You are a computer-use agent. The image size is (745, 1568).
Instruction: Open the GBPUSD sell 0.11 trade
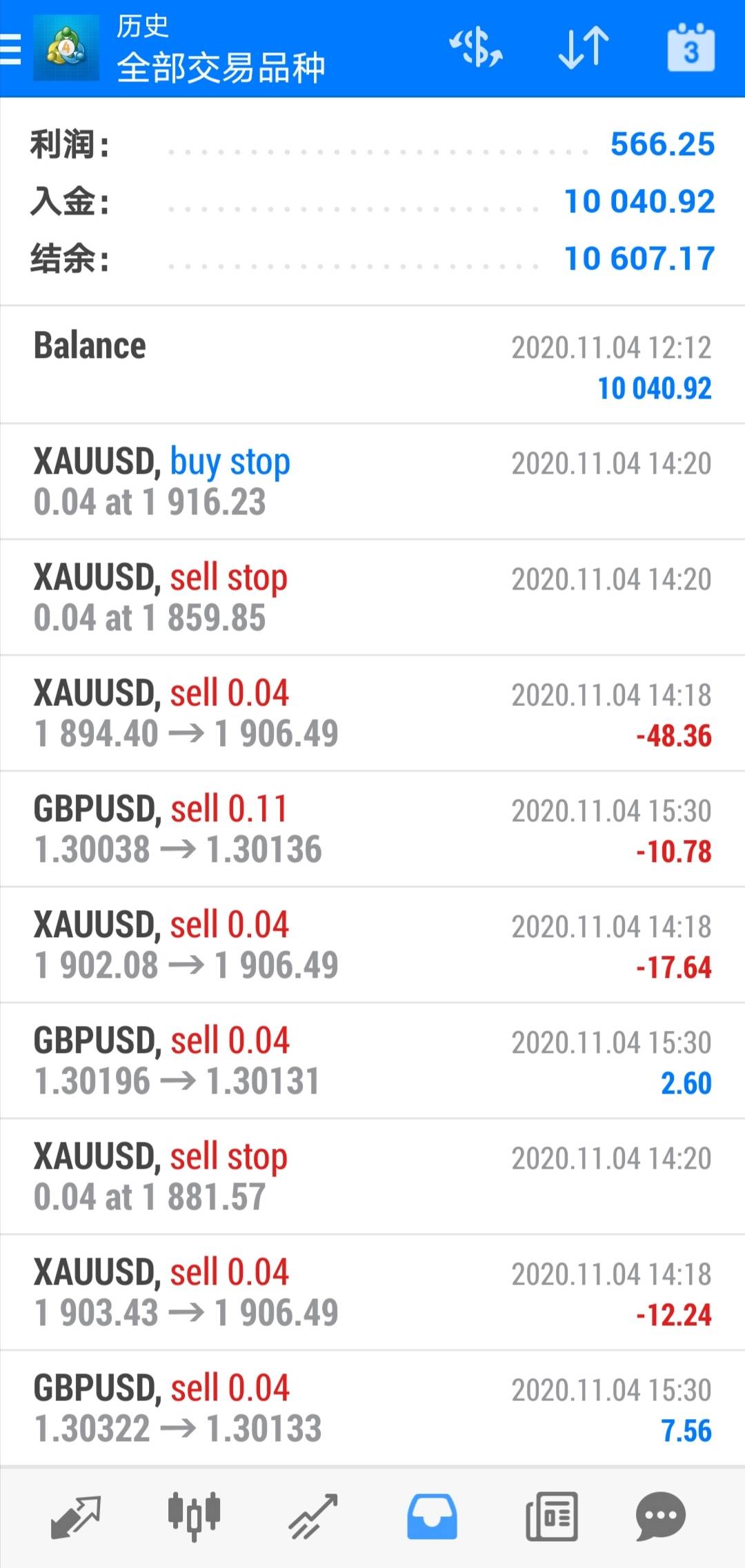pyautogui.click(x=372, y=829)
